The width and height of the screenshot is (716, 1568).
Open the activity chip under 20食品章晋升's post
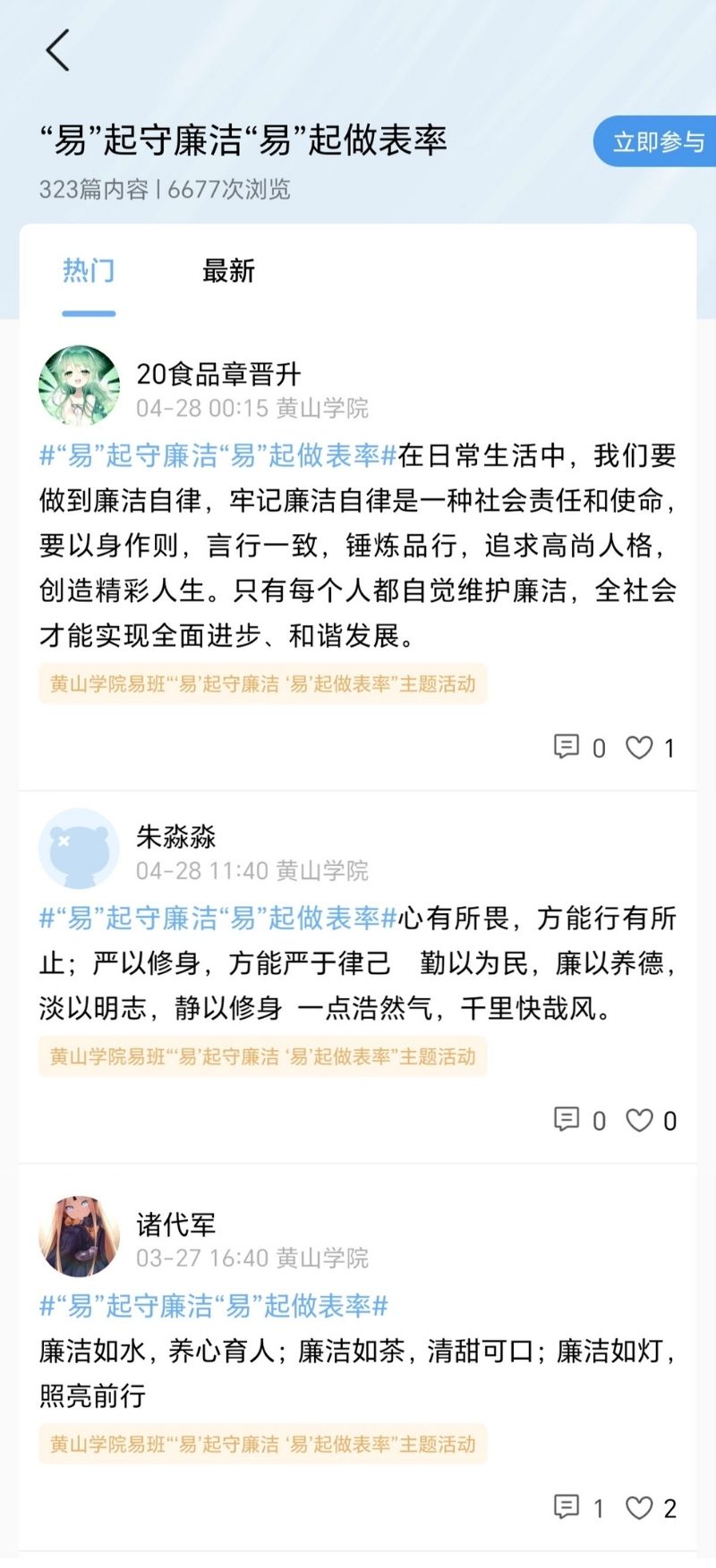[262, 684]
